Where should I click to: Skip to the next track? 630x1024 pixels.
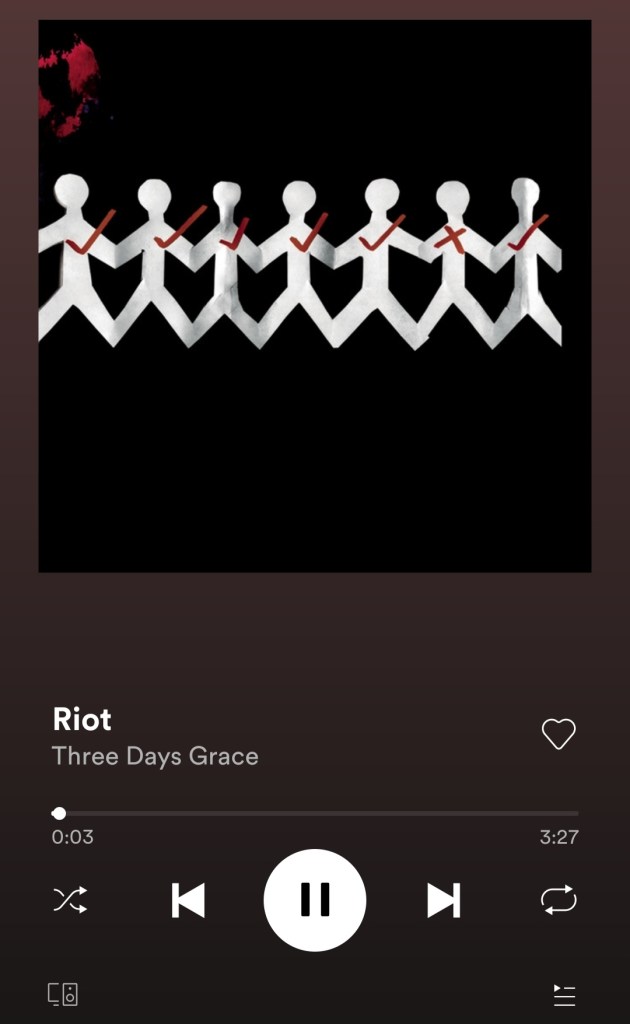point(443,900)
